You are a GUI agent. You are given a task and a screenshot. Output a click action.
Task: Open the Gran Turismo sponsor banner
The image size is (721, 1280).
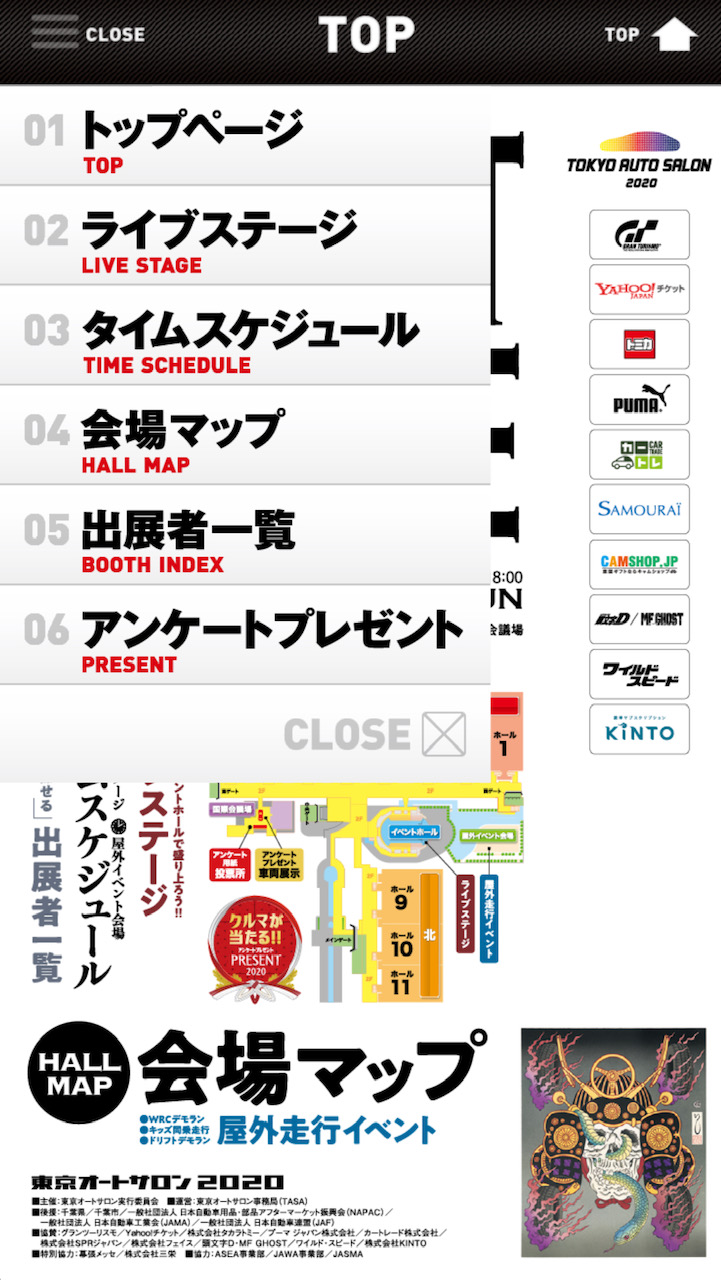[x=639, y=235]
